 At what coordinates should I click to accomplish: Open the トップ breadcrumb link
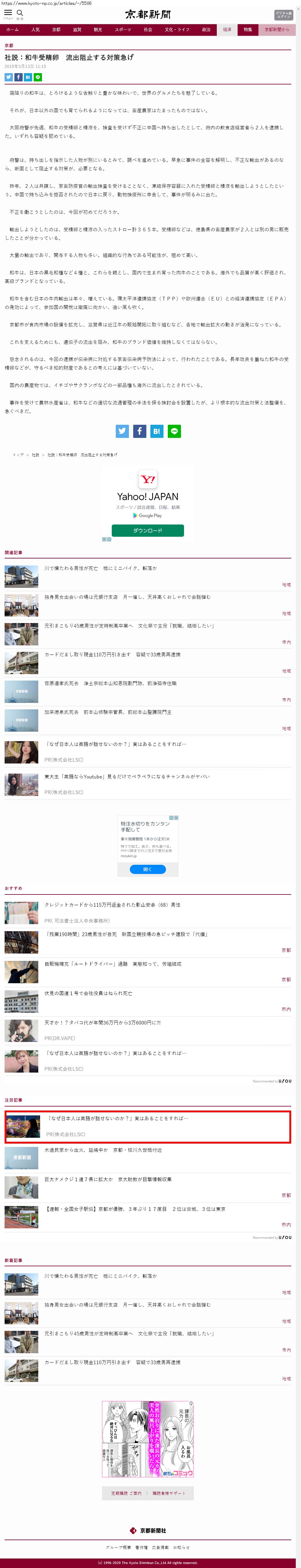18,455
